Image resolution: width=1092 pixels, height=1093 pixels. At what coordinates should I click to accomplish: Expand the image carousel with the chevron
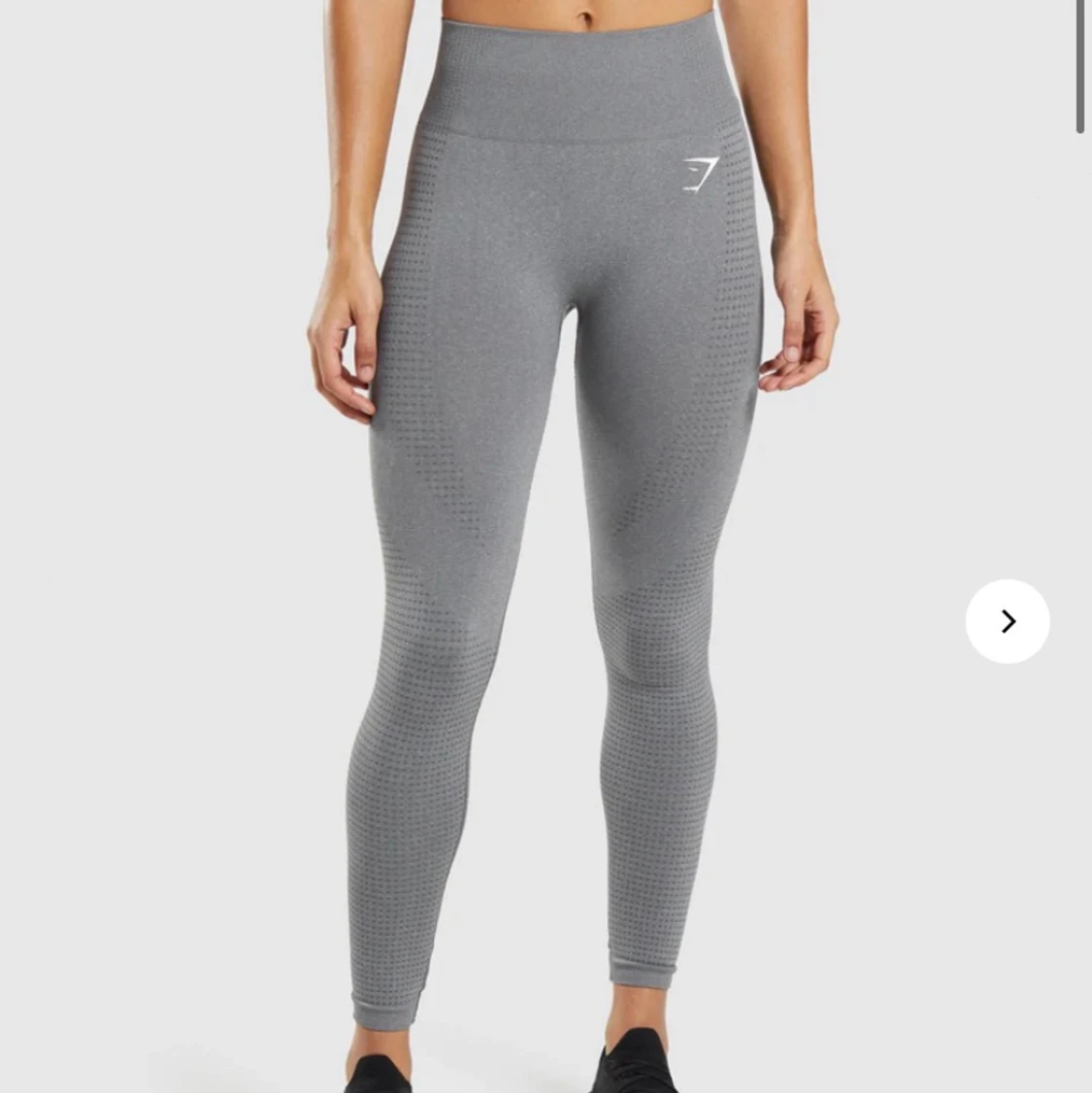[x=1007, y=621]
